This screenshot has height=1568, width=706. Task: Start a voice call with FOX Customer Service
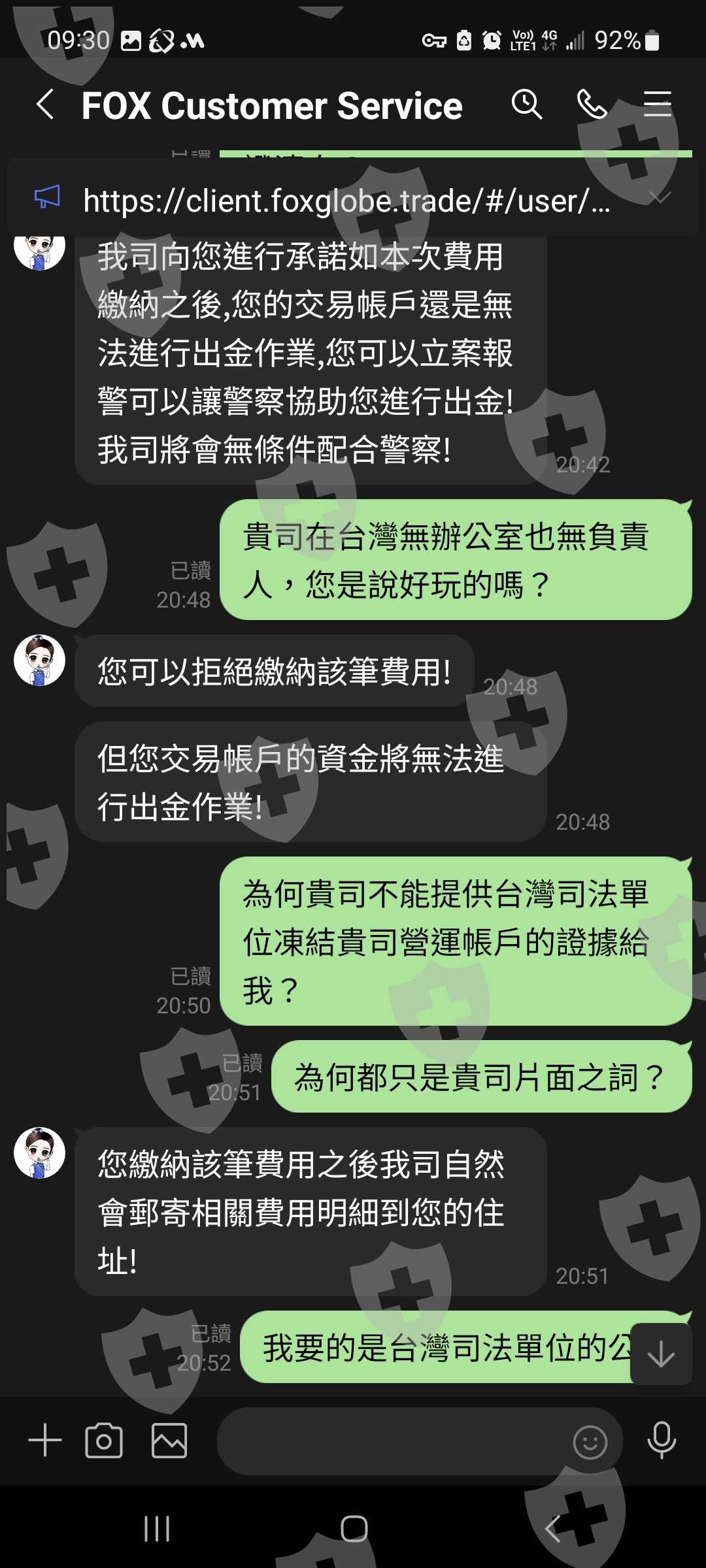[592, 105]
